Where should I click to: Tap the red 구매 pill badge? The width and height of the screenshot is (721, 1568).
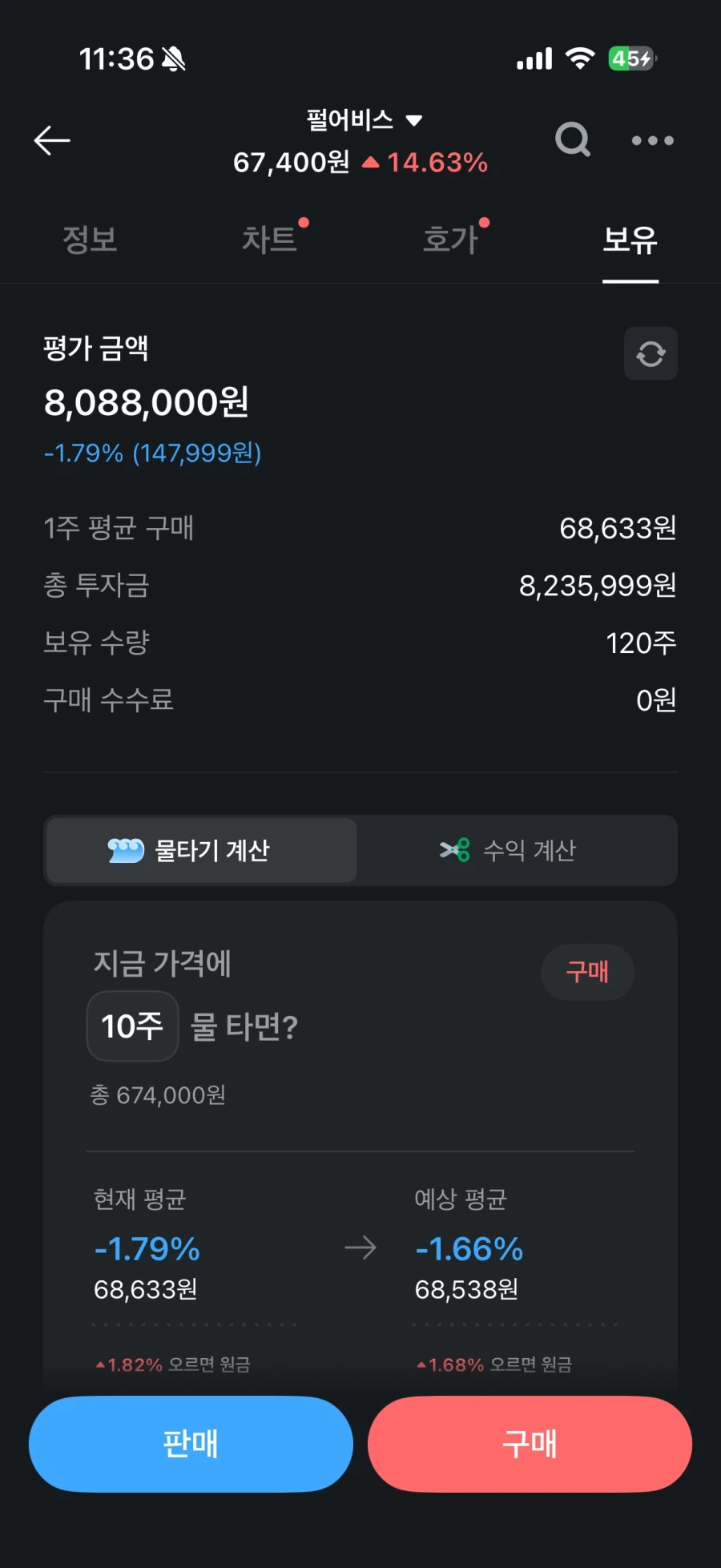pos(588,972)
